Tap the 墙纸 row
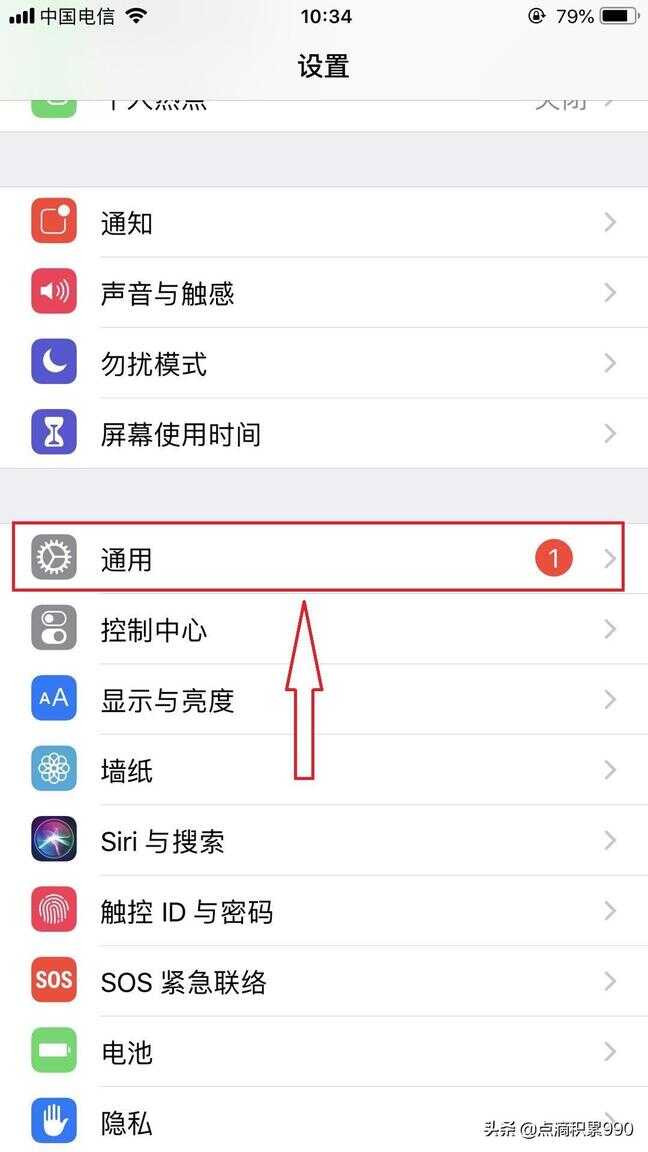 pos(324,770)
